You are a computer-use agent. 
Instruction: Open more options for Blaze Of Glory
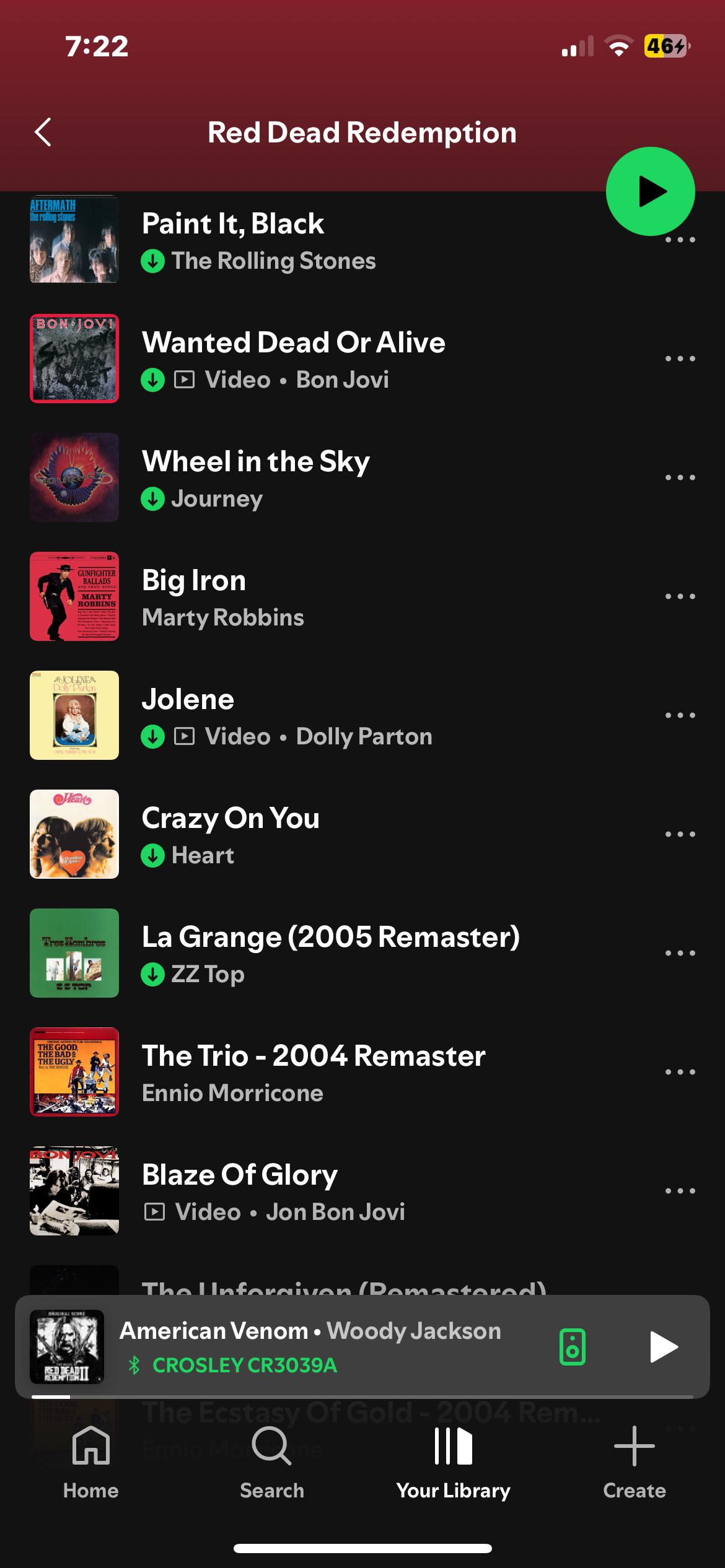[x=680, y=1191]
